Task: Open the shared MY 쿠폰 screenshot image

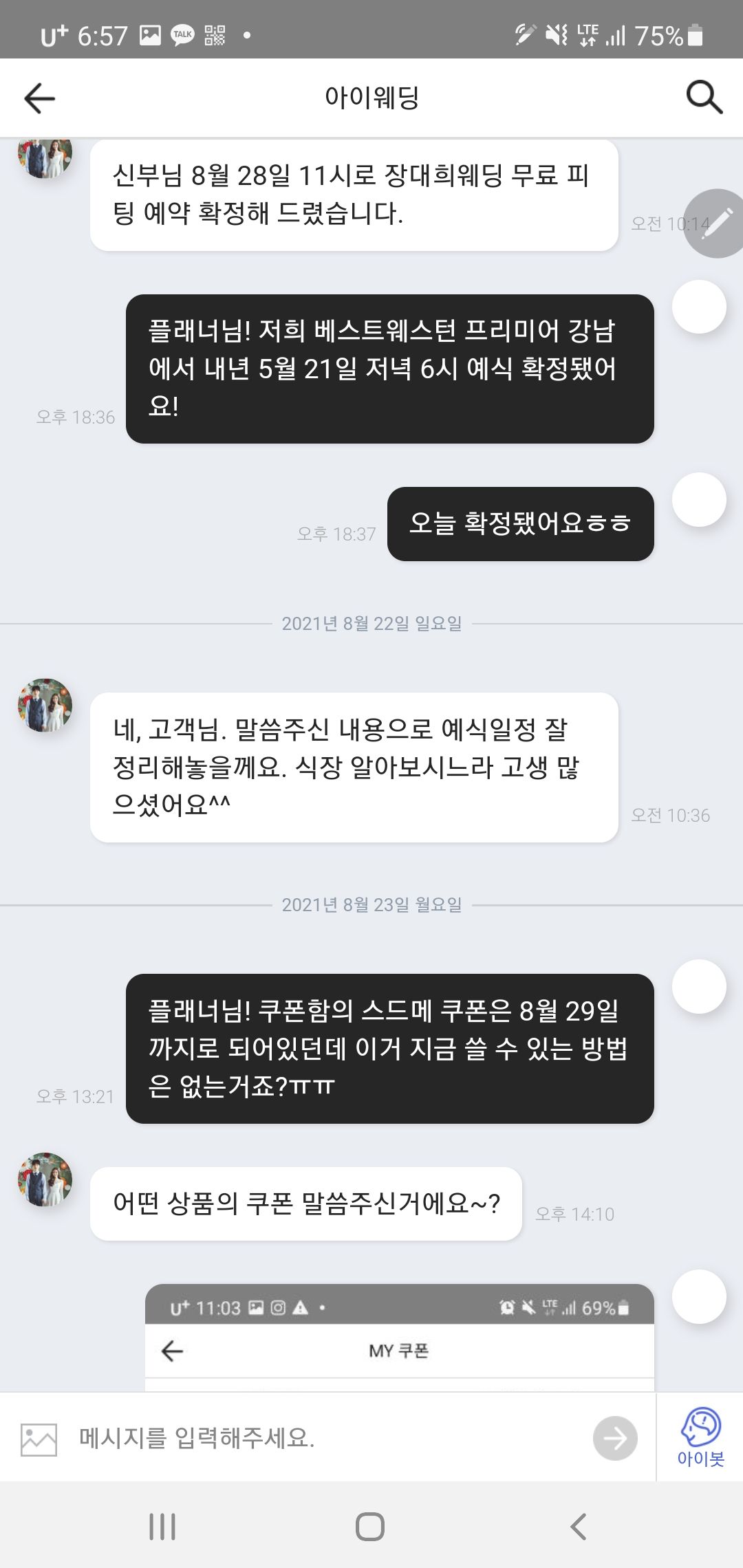Action: [399, 1338]
